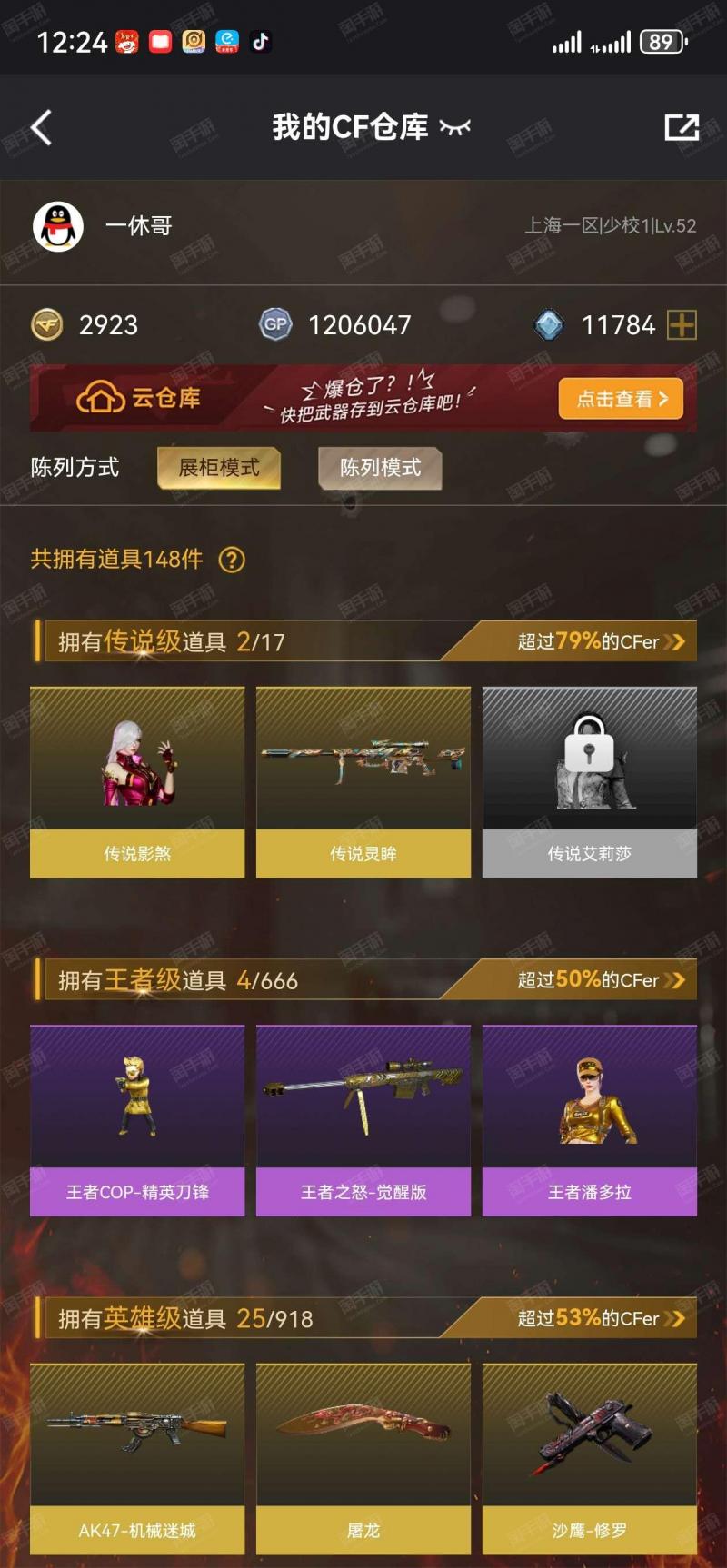The image size is (727, 1568).
Task: Open the 传说灵眸 weapon card
Action: point(363,782)
